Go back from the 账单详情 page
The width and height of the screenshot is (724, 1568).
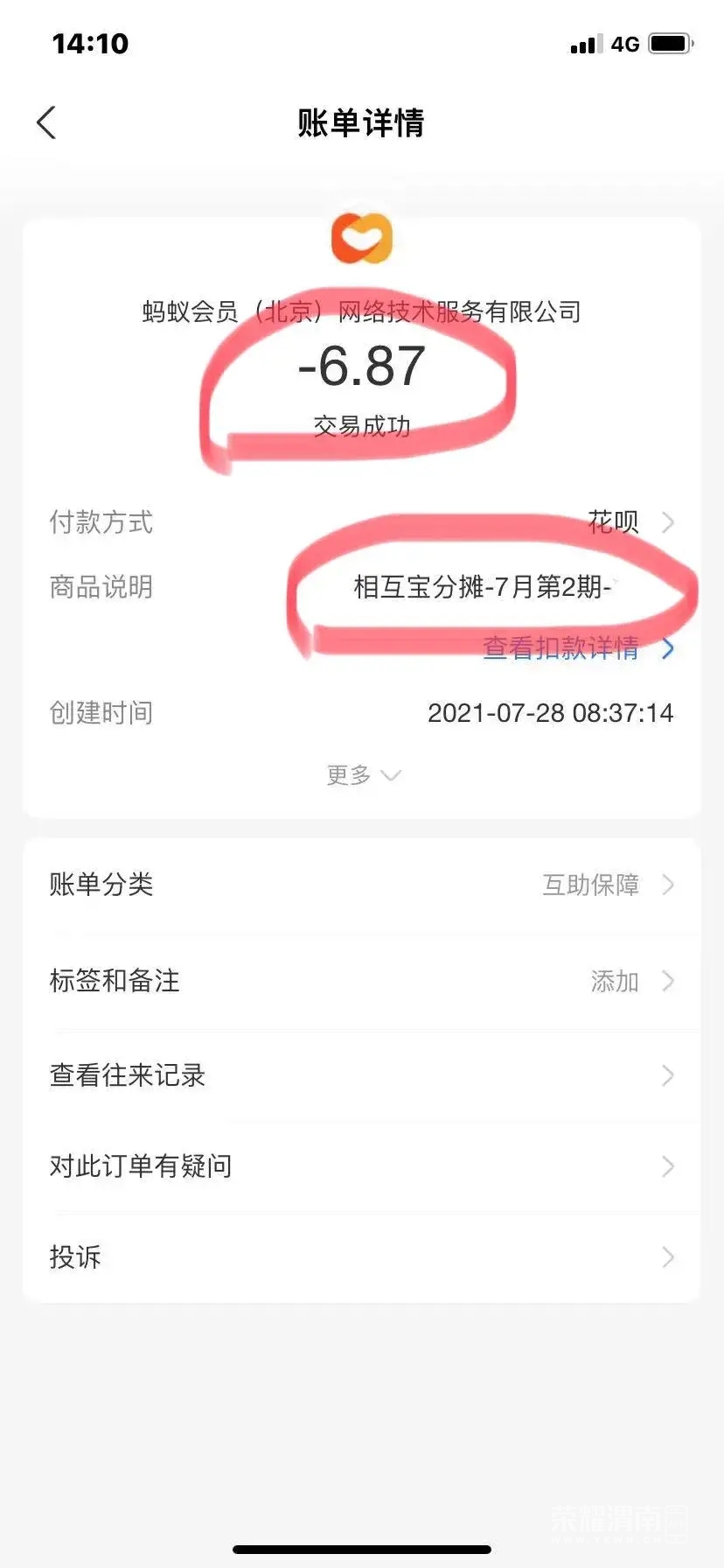47,123
